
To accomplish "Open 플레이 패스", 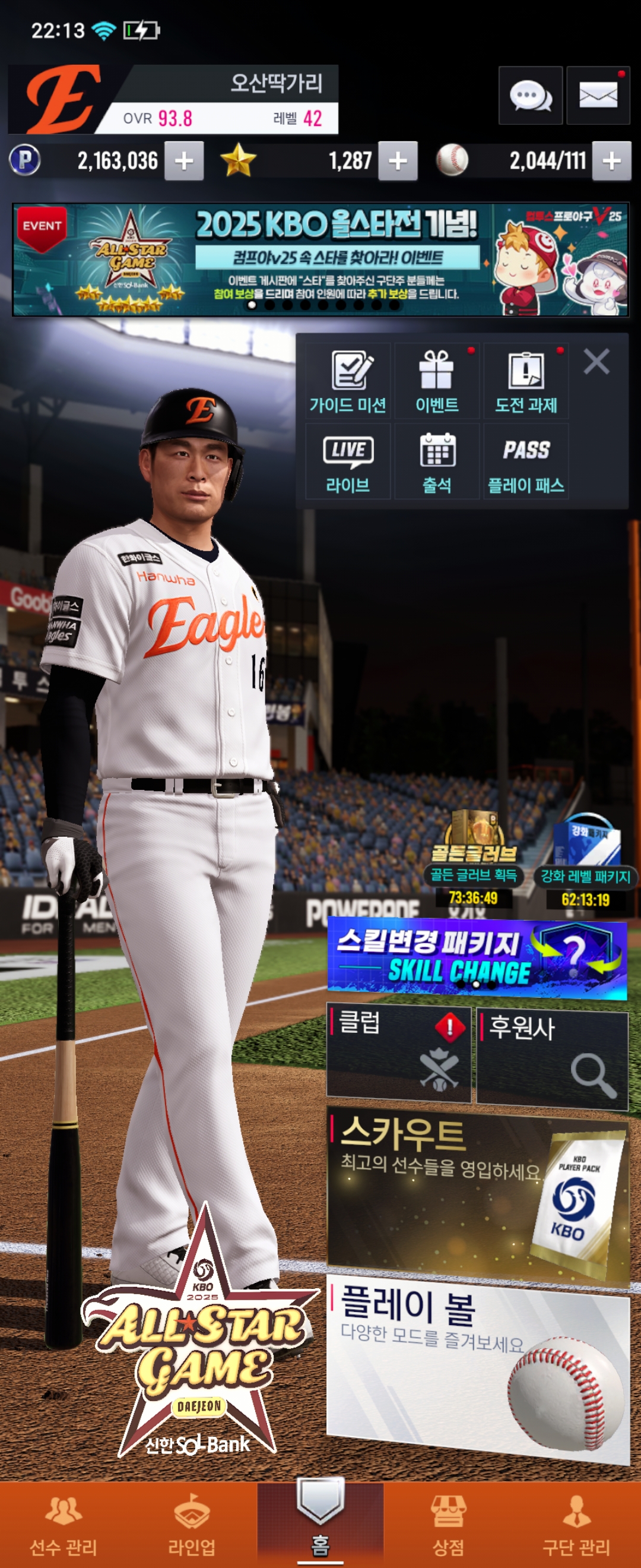I will 525,462.
